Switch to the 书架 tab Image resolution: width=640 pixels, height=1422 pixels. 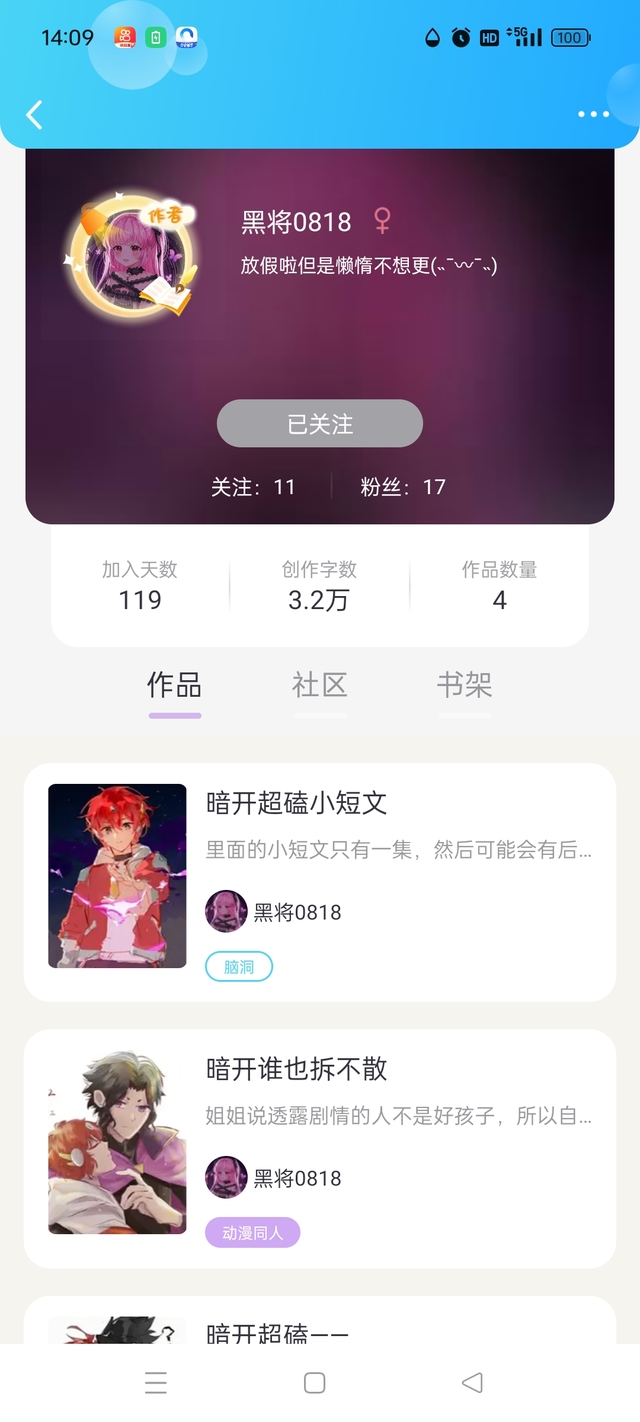[464, 686]
